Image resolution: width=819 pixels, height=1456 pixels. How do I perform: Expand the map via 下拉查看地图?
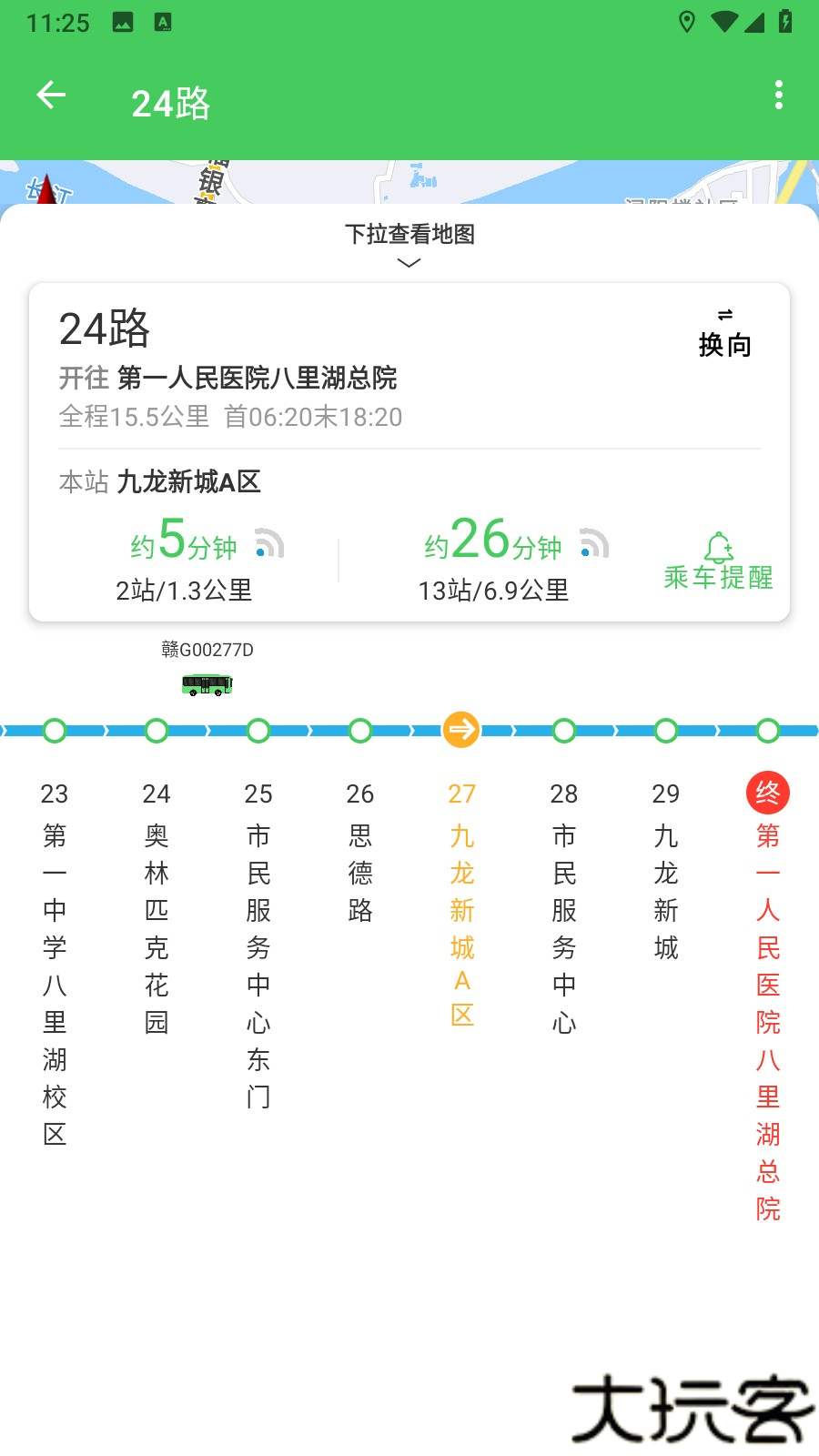point(409,244)
